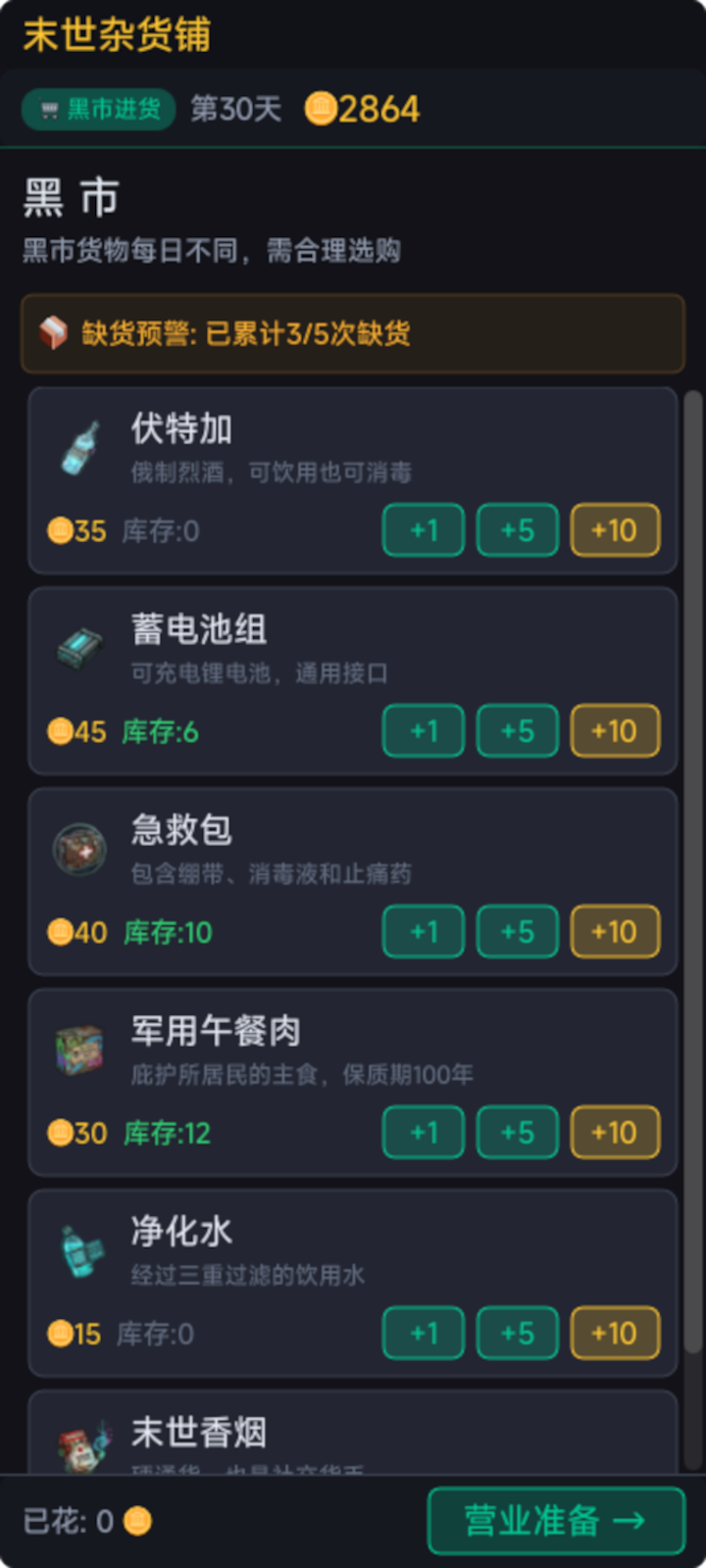Add 10 伏特加 at once

[x=615, y=530]
